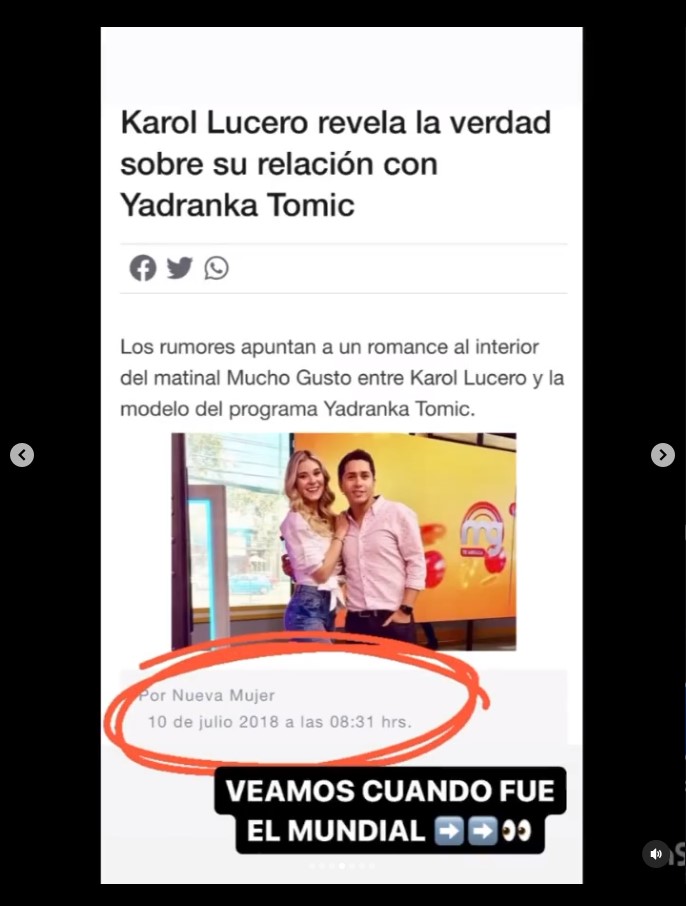Go to the previous slide
This screenshot has width=686, height=906.
tap(22, 455)
